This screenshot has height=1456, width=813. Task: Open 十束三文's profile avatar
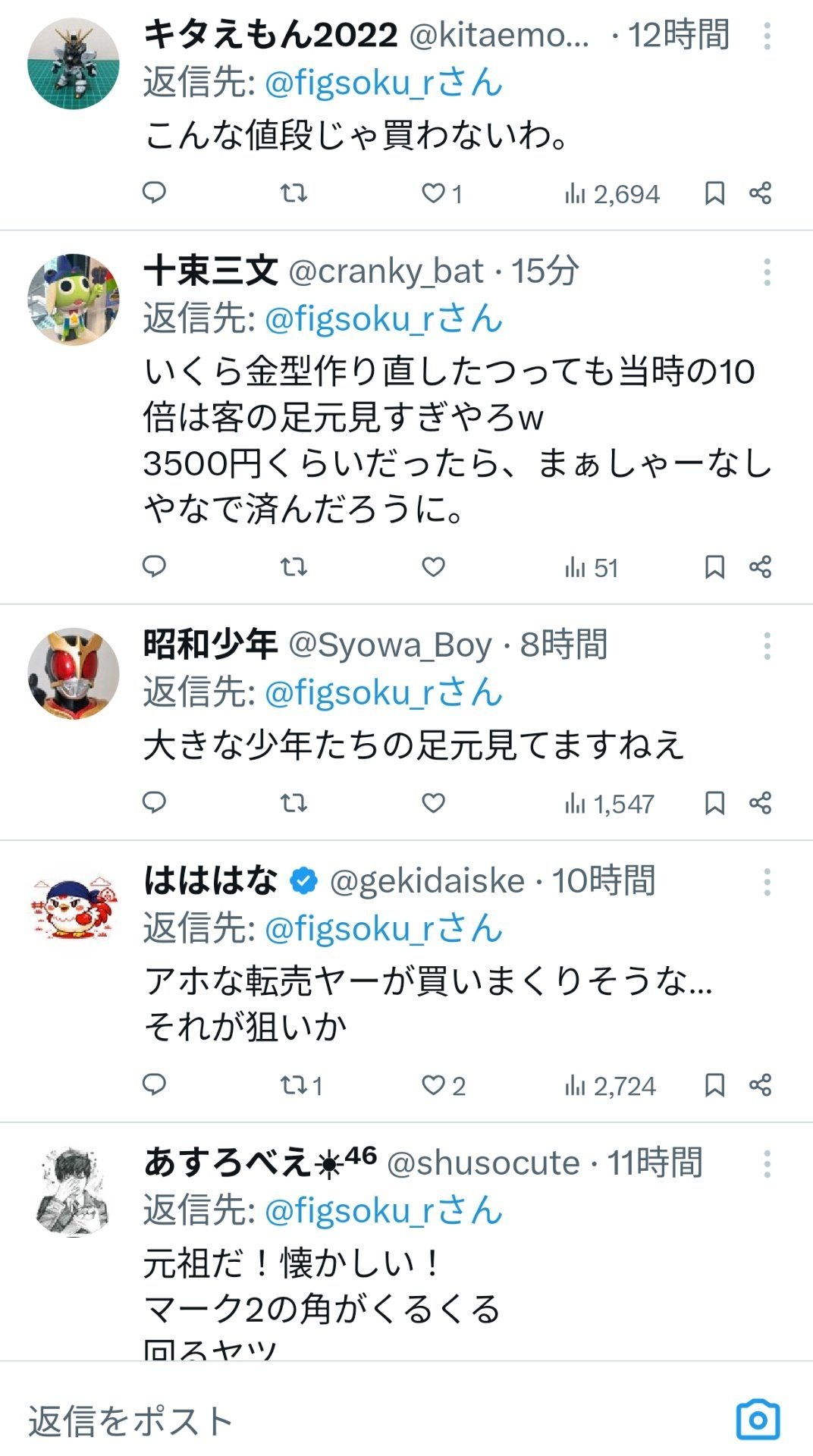(x=74, y=300)
